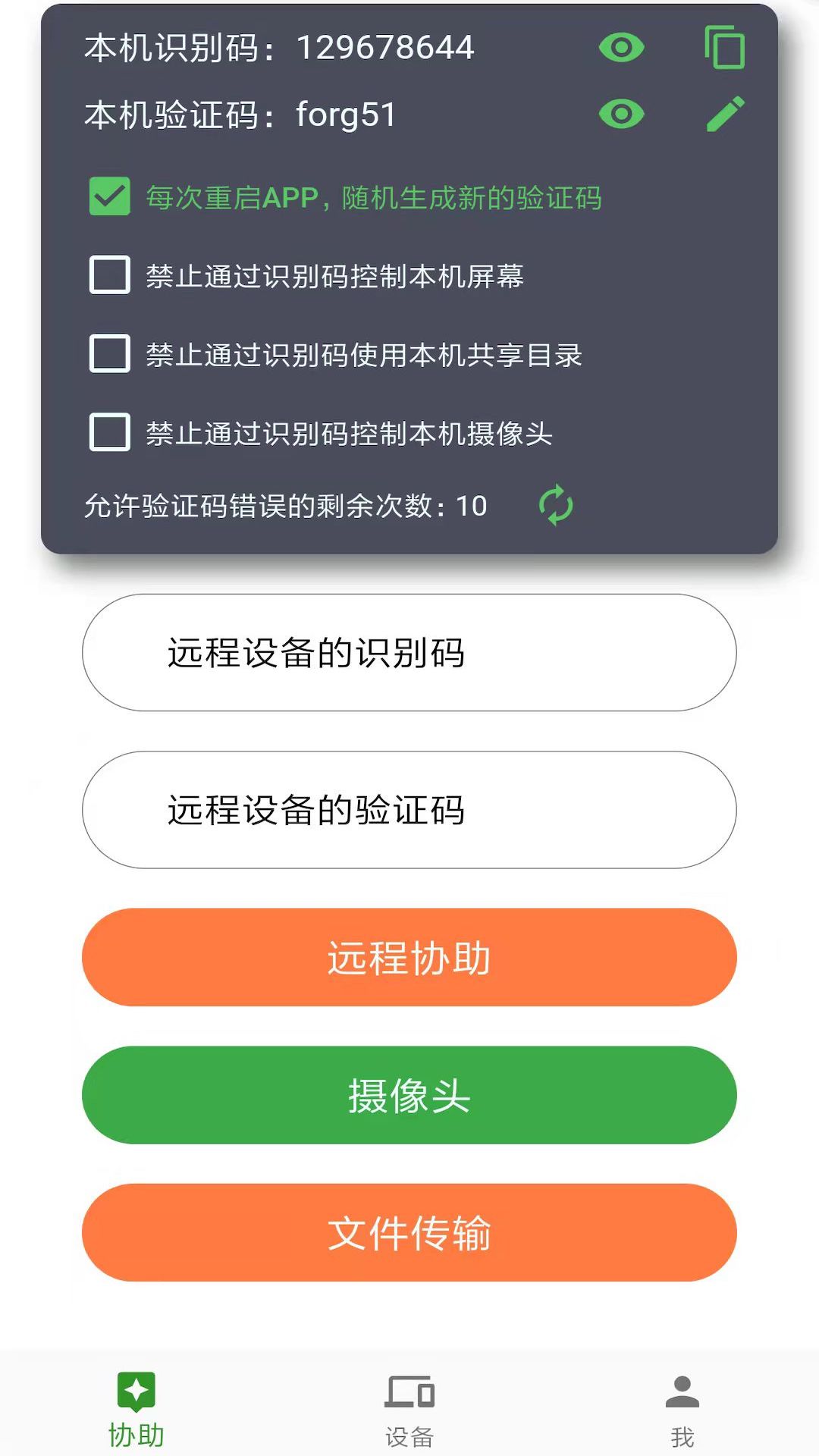Check 禁止通过识别码使用本机共享目录
This screenshot has height=1456, width=819.
point(108,354)
